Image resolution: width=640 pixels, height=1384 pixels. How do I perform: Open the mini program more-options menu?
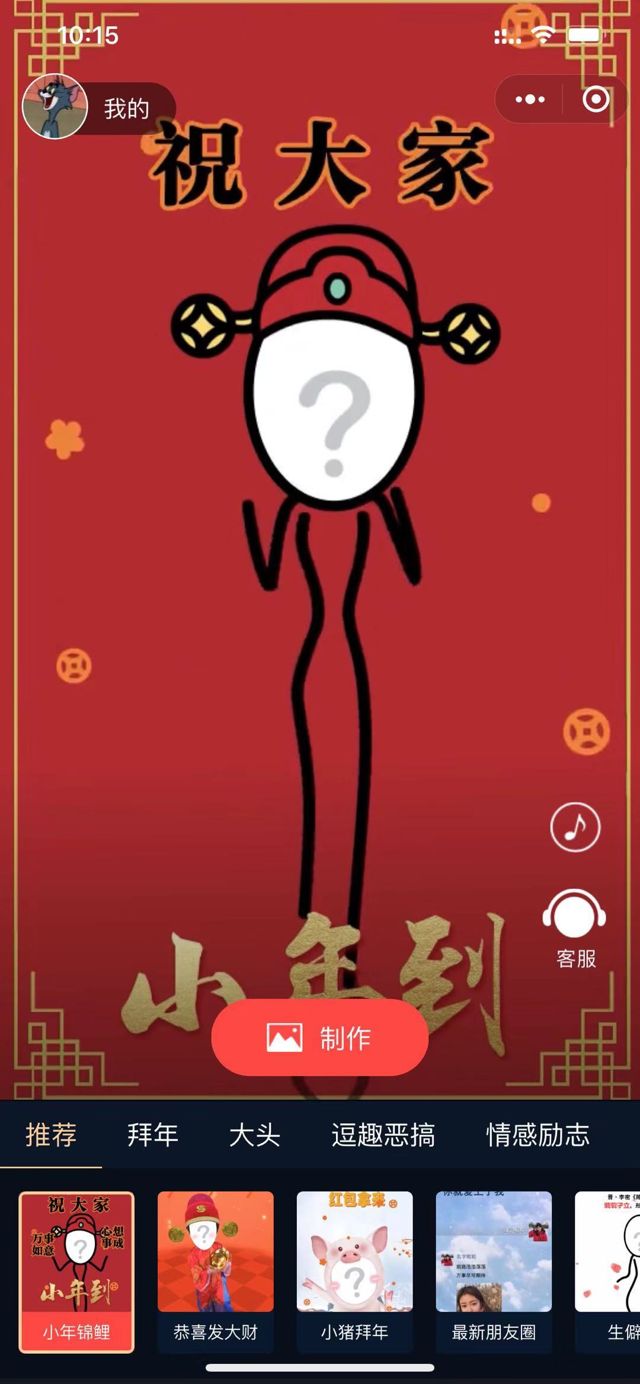pos(530,99)
